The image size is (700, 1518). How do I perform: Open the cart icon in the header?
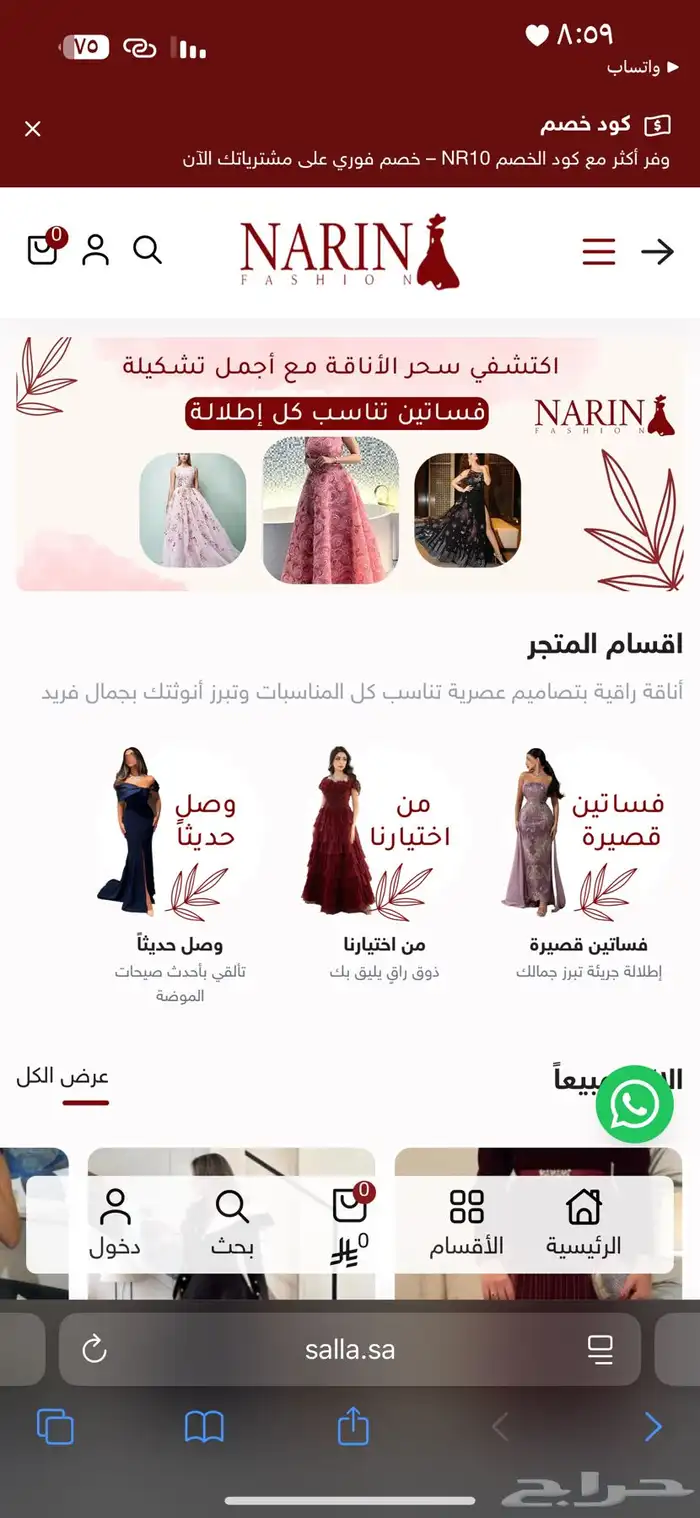(44, 248)
